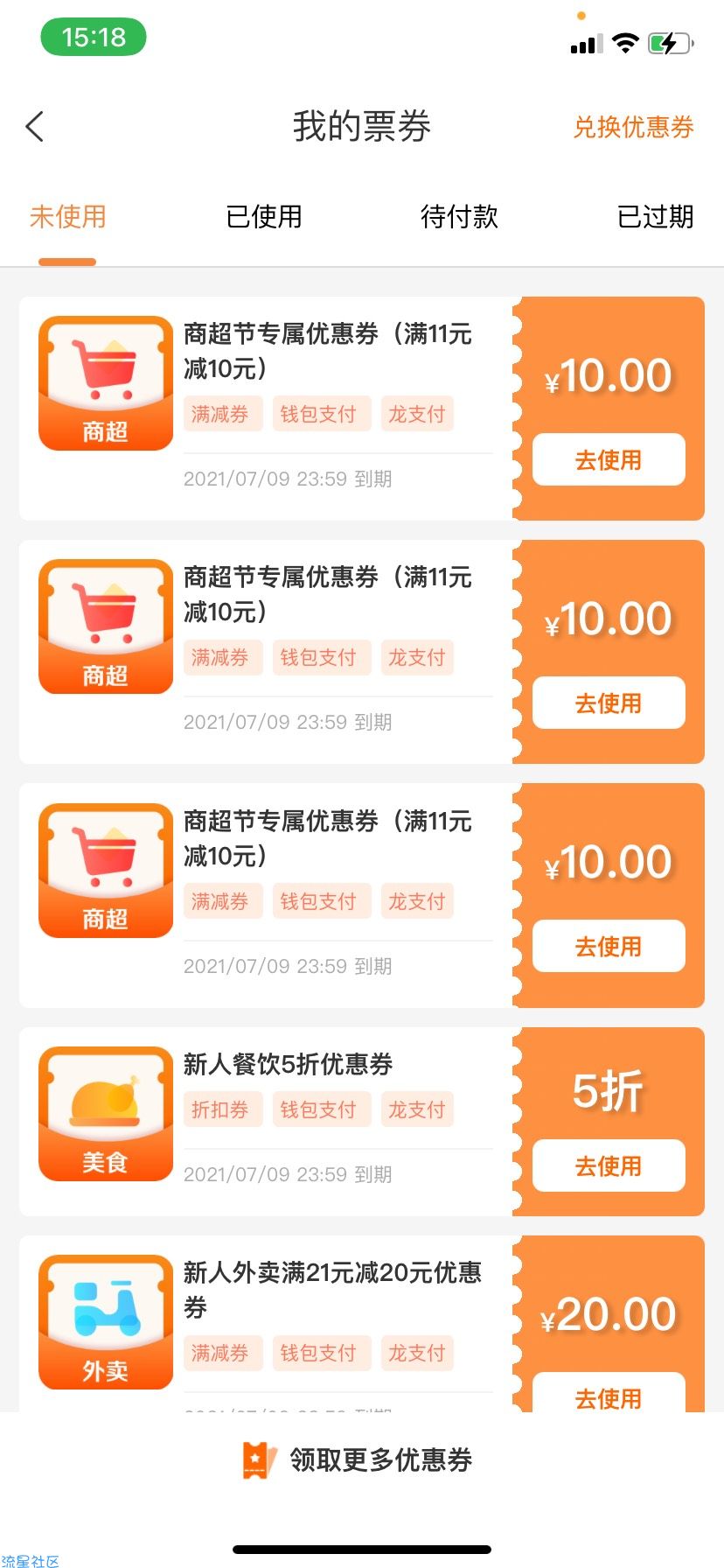Open the 新人餐饮5折优惠券 card
This screenshot has height=1568, width=724.
pos(362,1122)
